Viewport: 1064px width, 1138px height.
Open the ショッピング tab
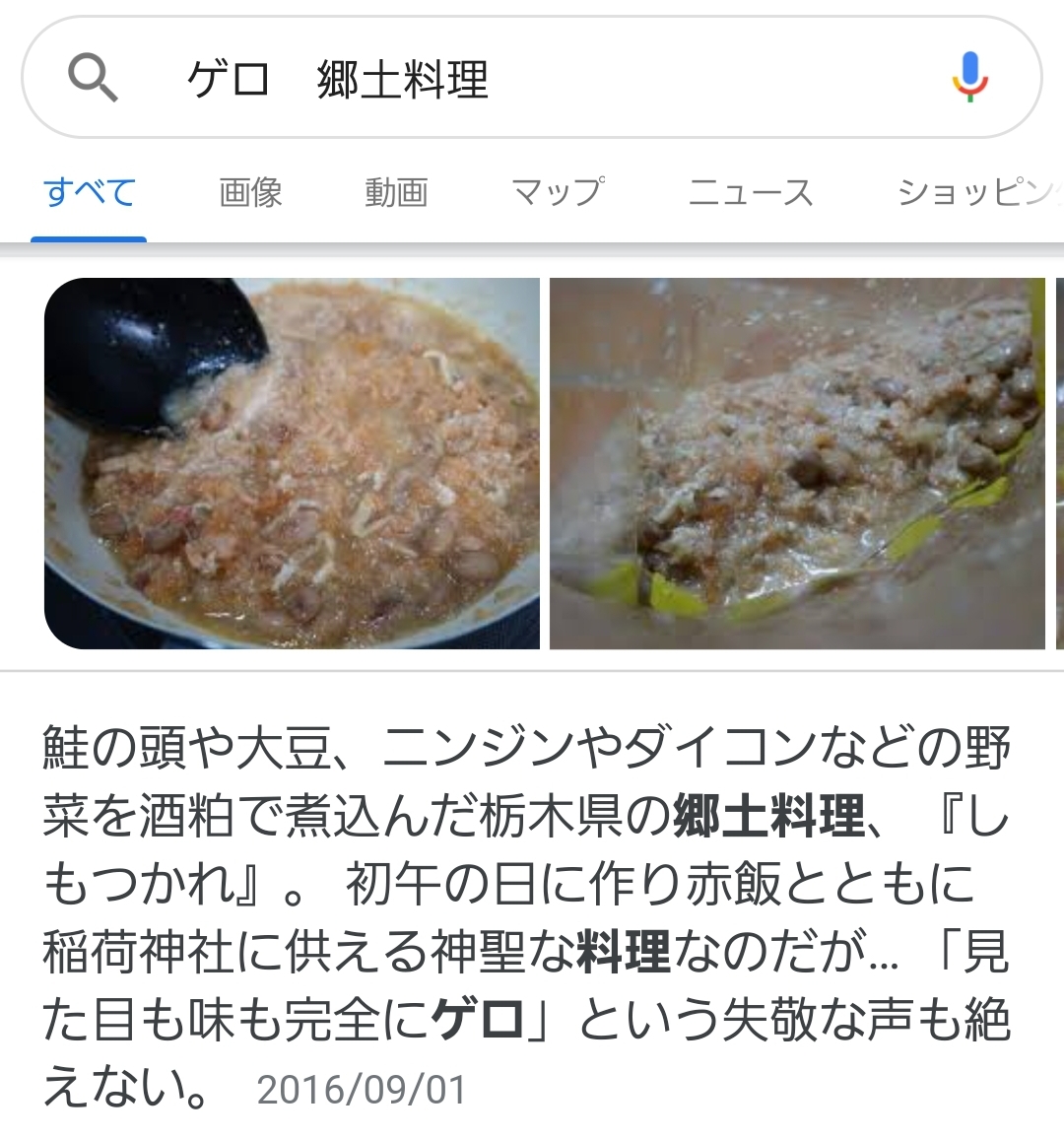pos(977,192)
